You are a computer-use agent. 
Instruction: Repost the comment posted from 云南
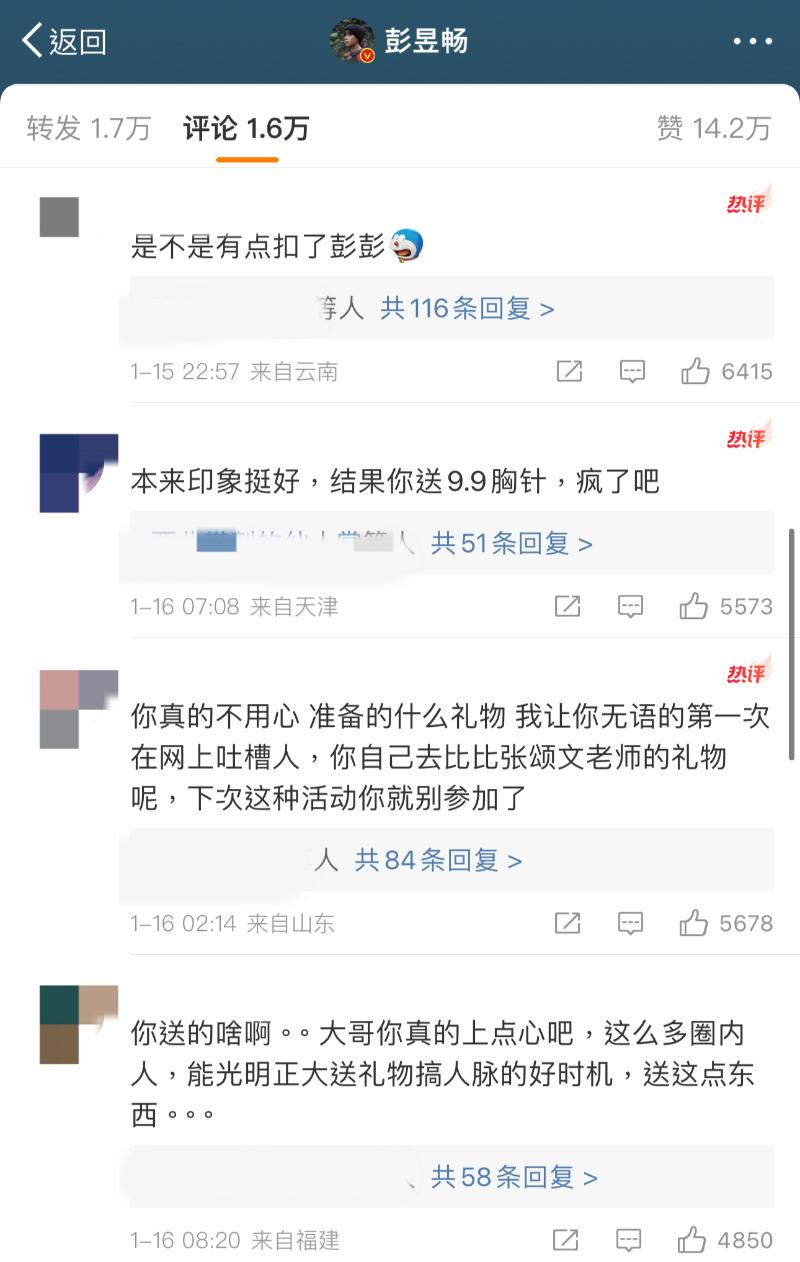[x=568, y=372]
